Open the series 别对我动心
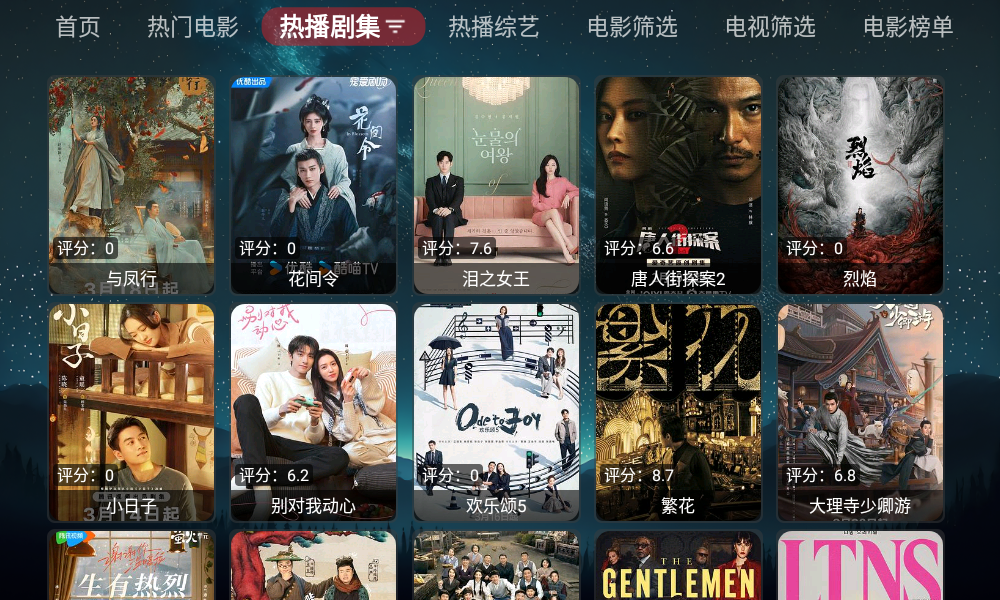 point(313,412)
